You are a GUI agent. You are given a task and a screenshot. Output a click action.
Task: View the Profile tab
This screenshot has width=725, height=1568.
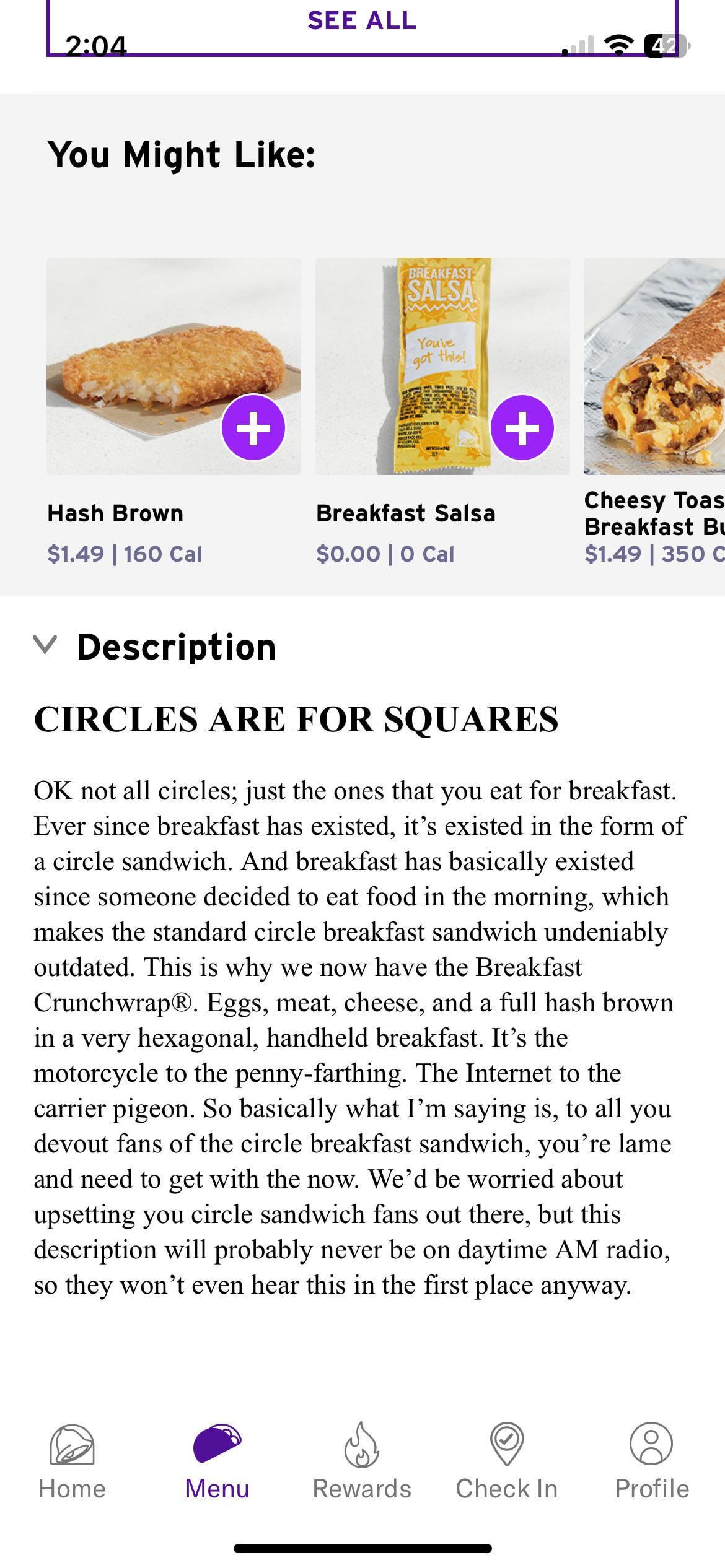coord(651,1461)
